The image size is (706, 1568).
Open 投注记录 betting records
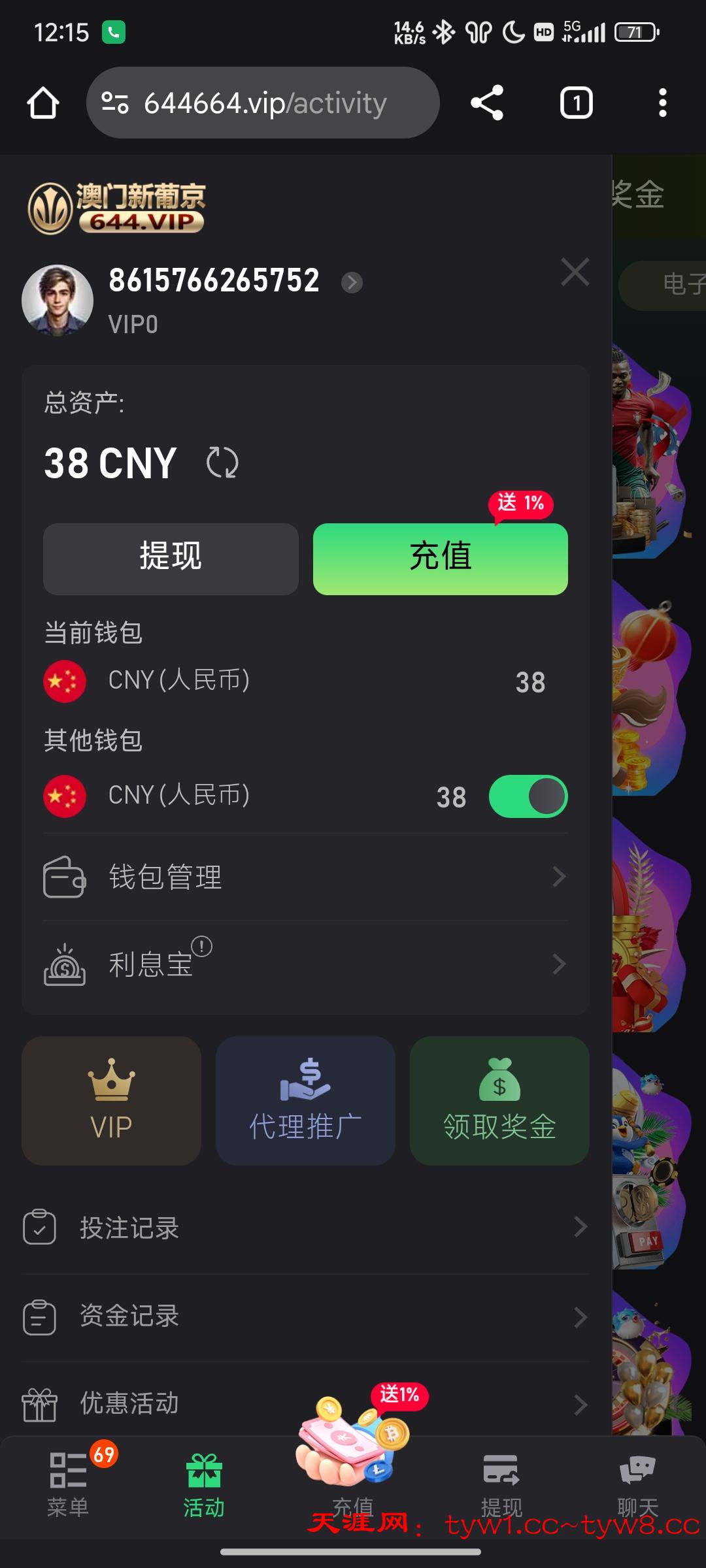click(x=305, y=1228)
